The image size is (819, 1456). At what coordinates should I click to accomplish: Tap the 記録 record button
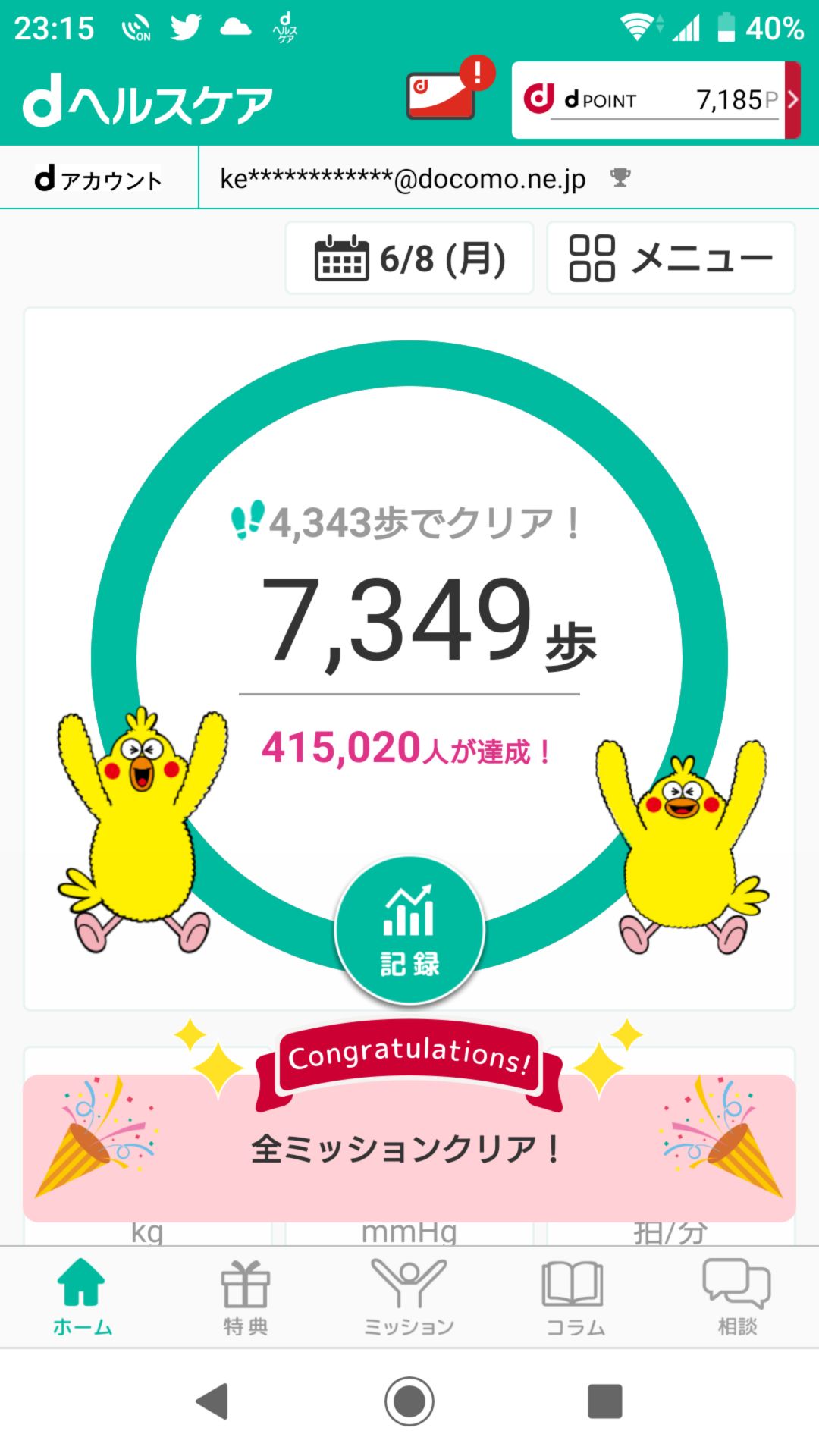tap(409, 931)
